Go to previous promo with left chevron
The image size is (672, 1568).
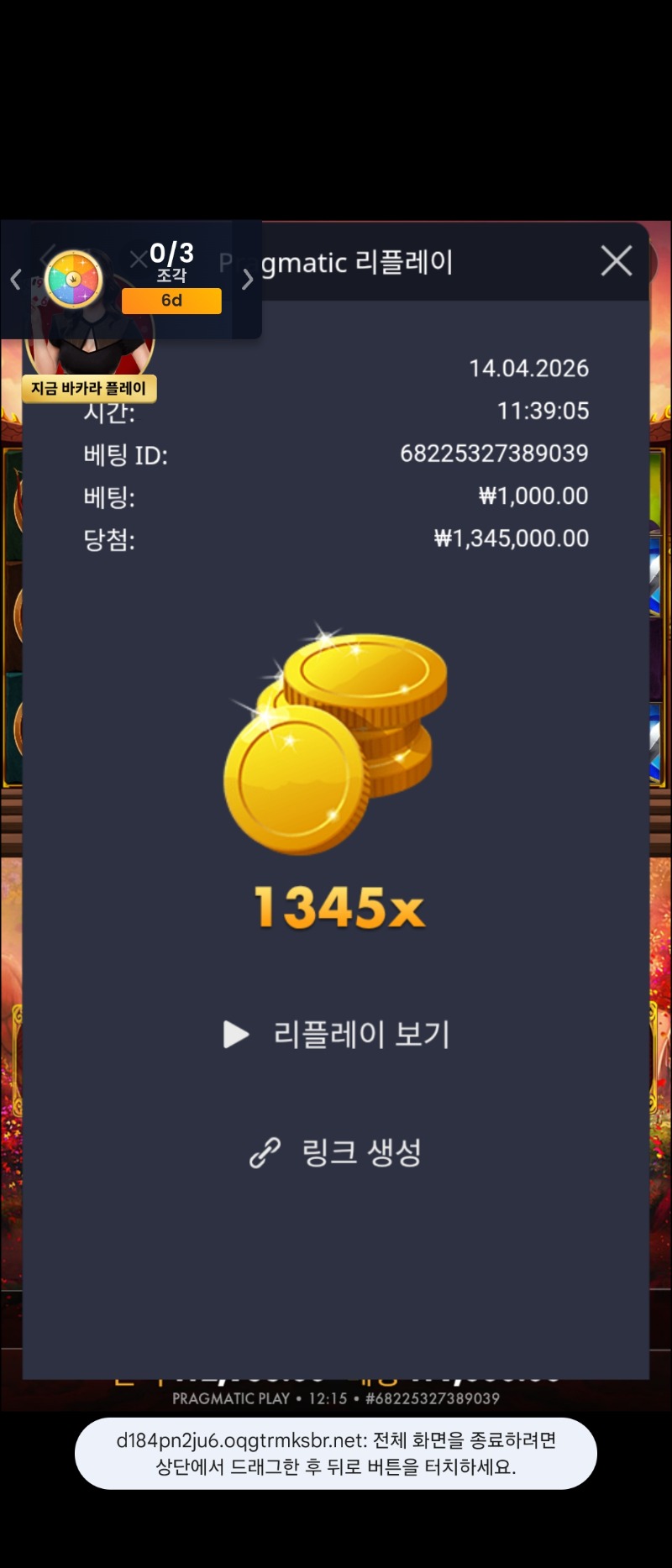coord(15,280)
